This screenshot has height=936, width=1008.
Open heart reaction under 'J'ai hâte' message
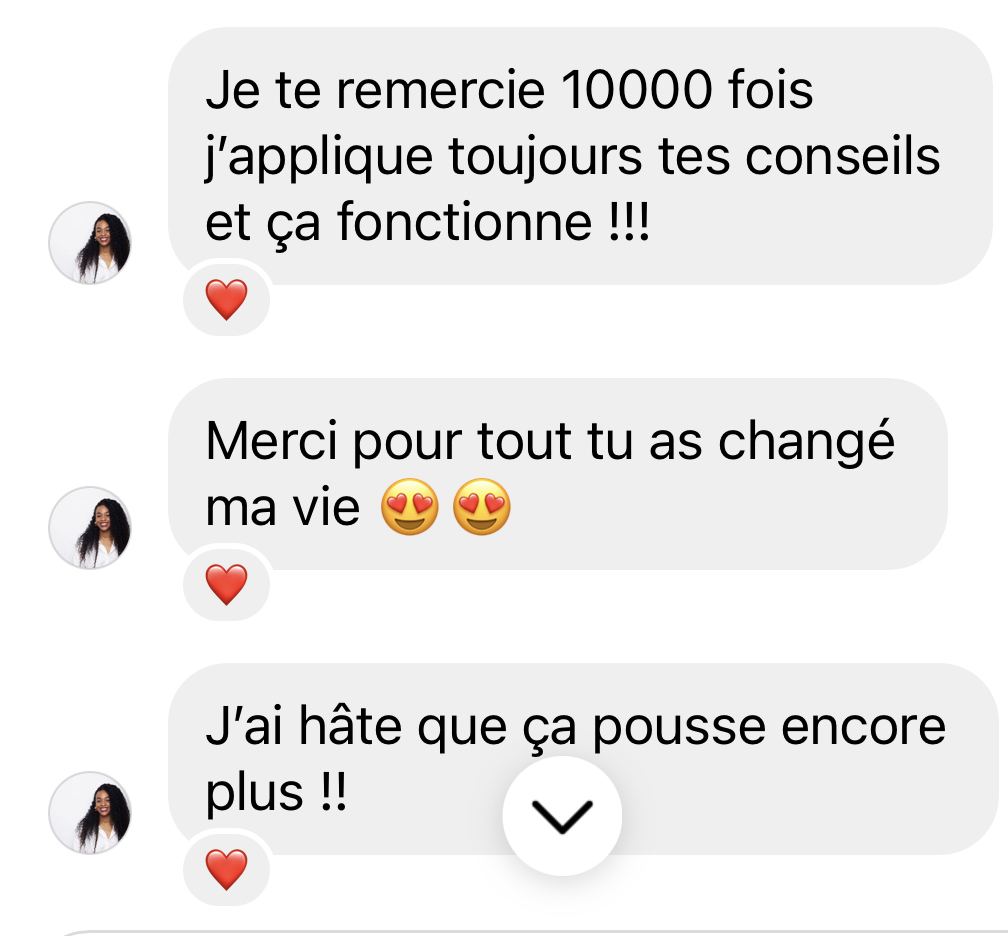(226, 869)
